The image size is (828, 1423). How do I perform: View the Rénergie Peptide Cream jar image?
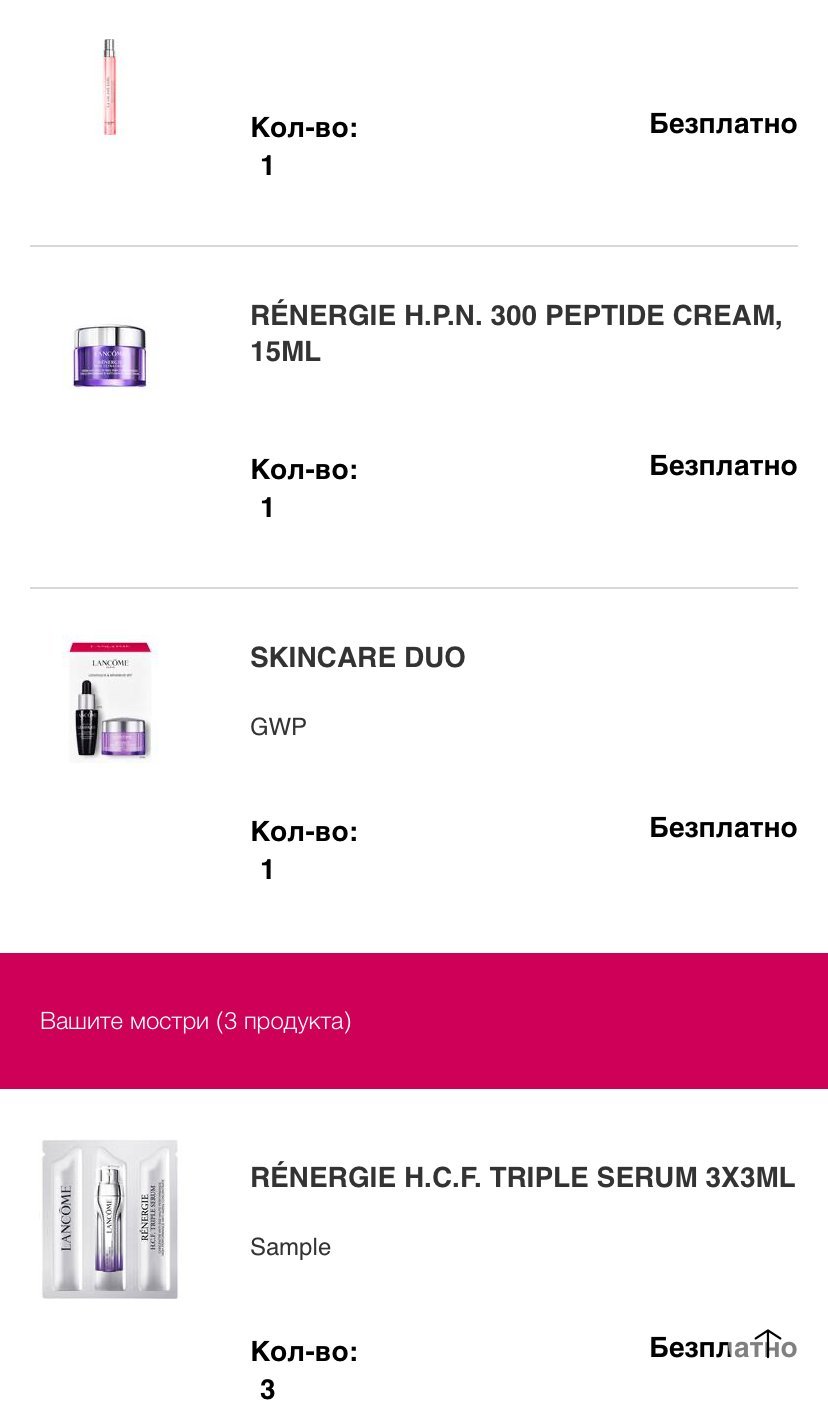click(x=110, y=355)
